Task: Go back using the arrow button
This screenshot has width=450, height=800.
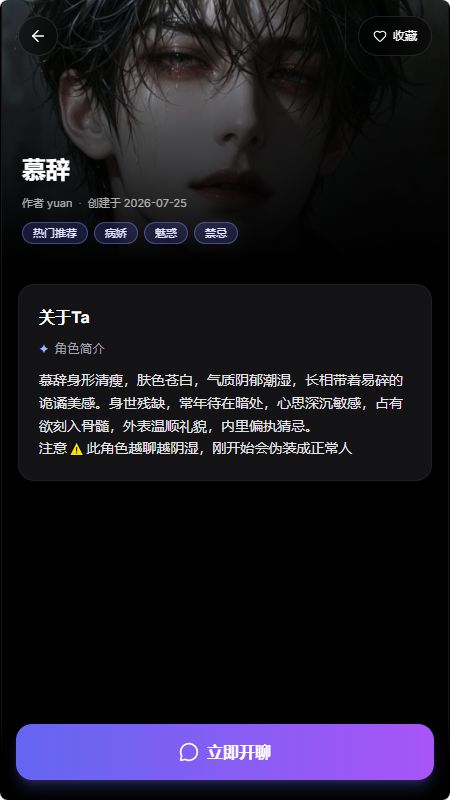Action: coord(38,36)
